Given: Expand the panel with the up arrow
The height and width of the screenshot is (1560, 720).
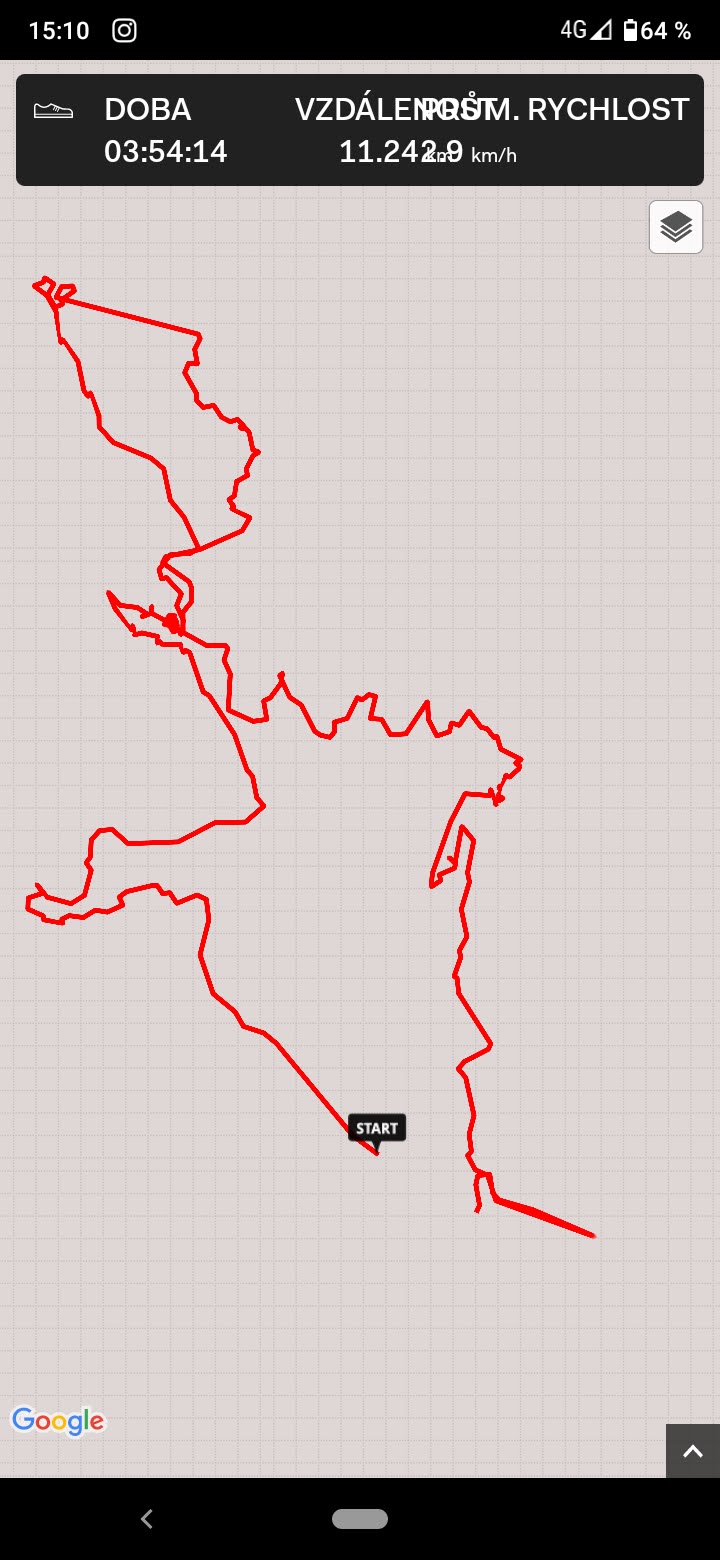Looking at the screenshot, I should [693, 1451].
